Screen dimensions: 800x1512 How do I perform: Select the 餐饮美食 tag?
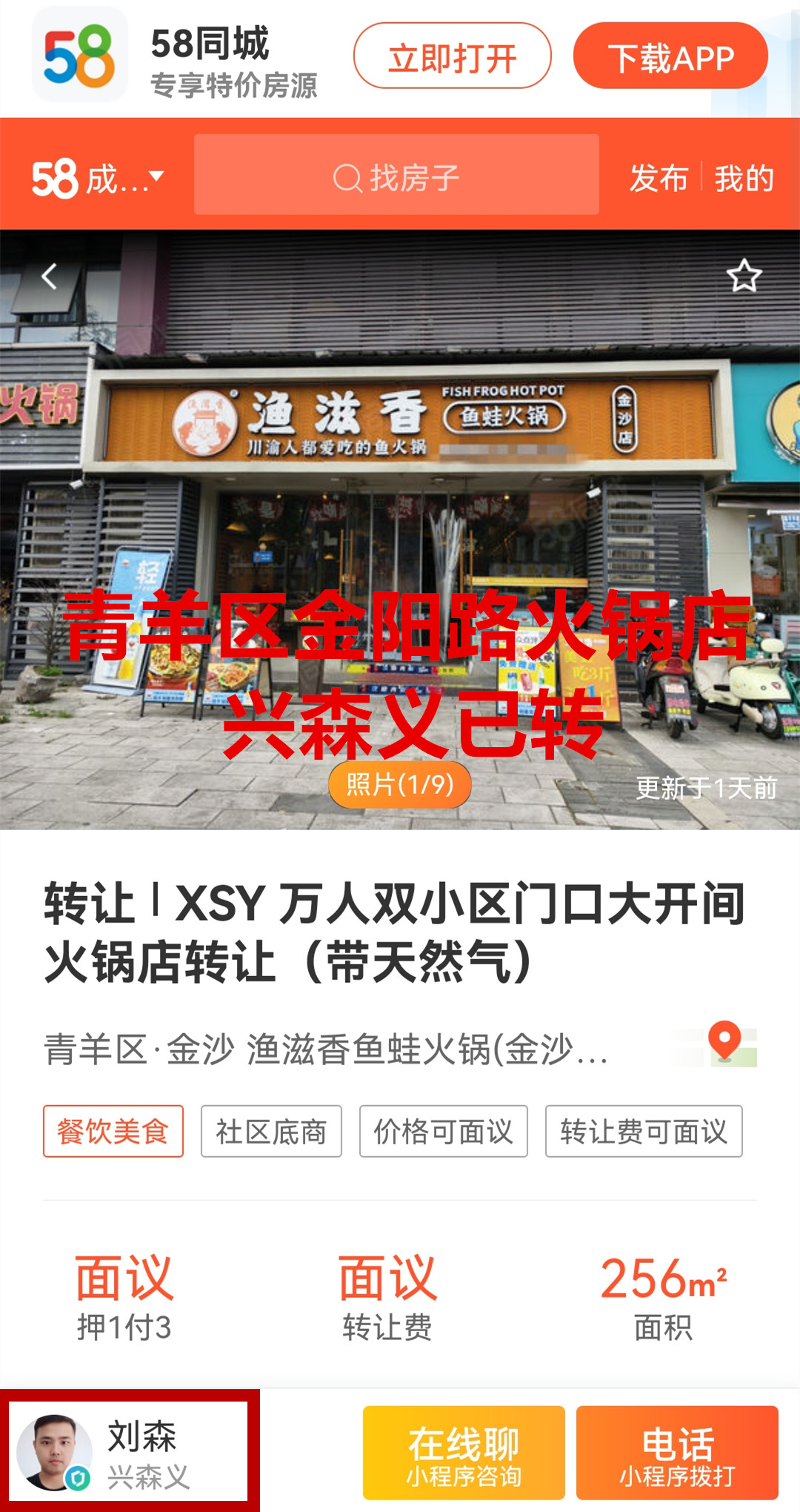pyautogui.click(x=113, y=1131)
